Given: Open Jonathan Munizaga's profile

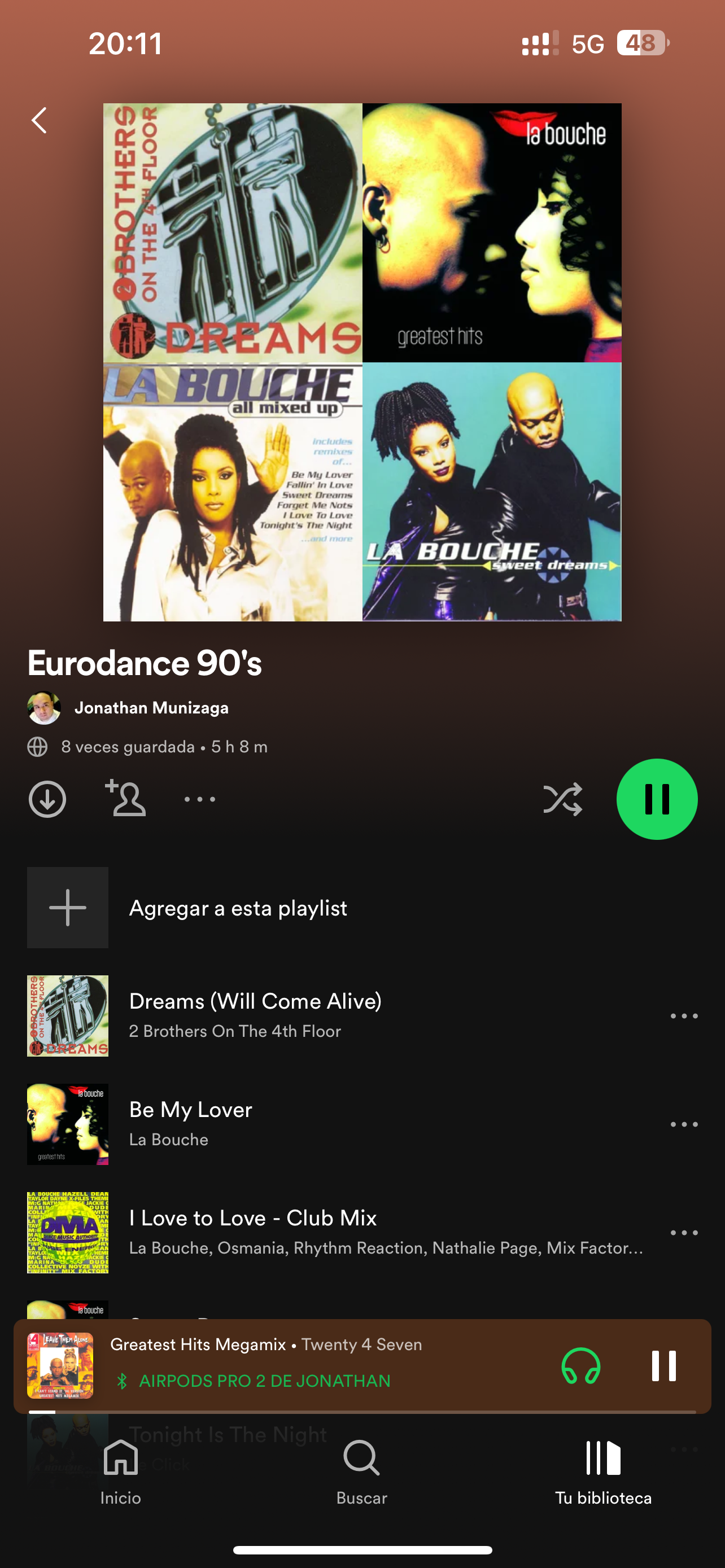Looking at the screenshot, I should 151,707.
